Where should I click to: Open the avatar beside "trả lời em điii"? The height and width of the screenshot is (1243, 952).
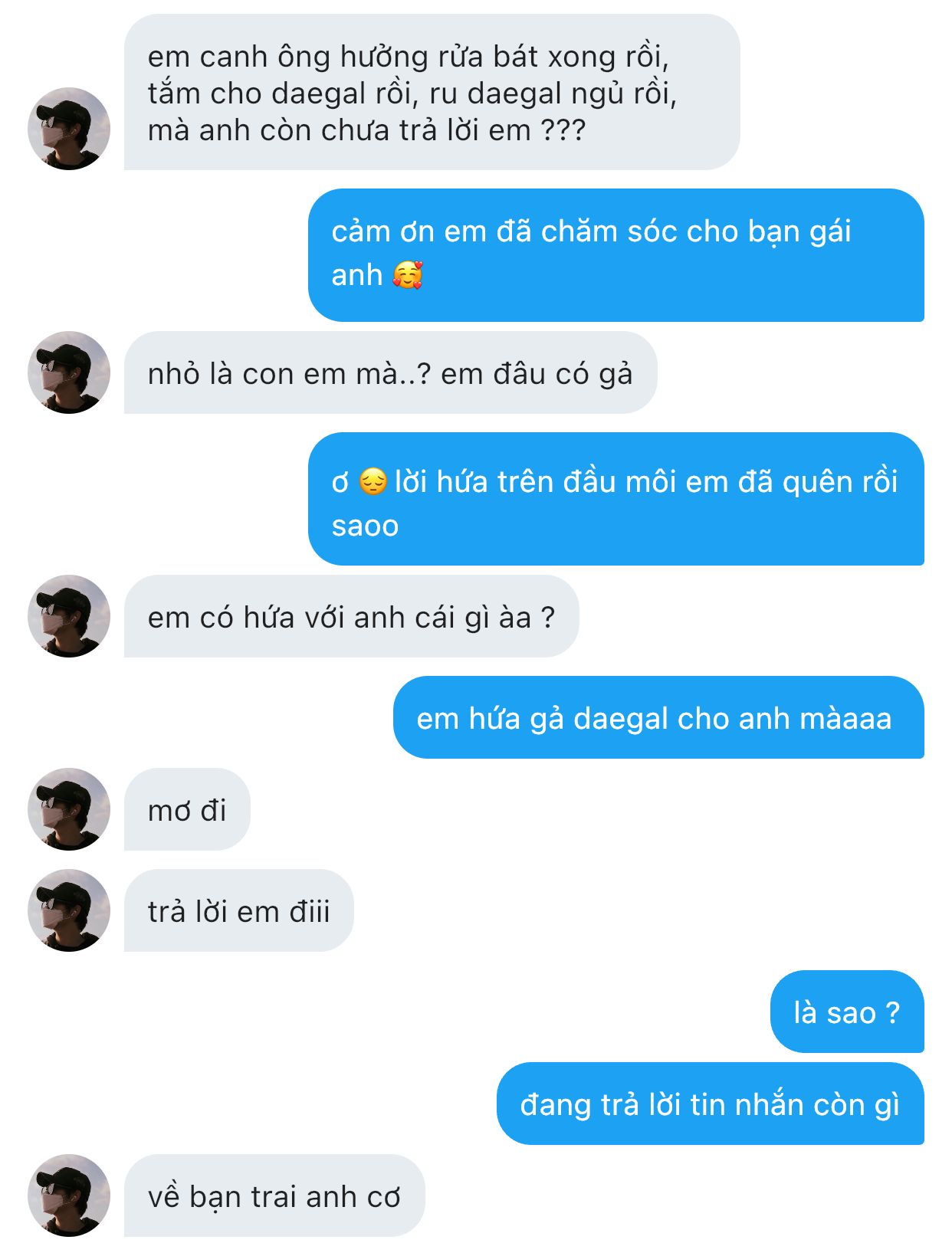69,910
